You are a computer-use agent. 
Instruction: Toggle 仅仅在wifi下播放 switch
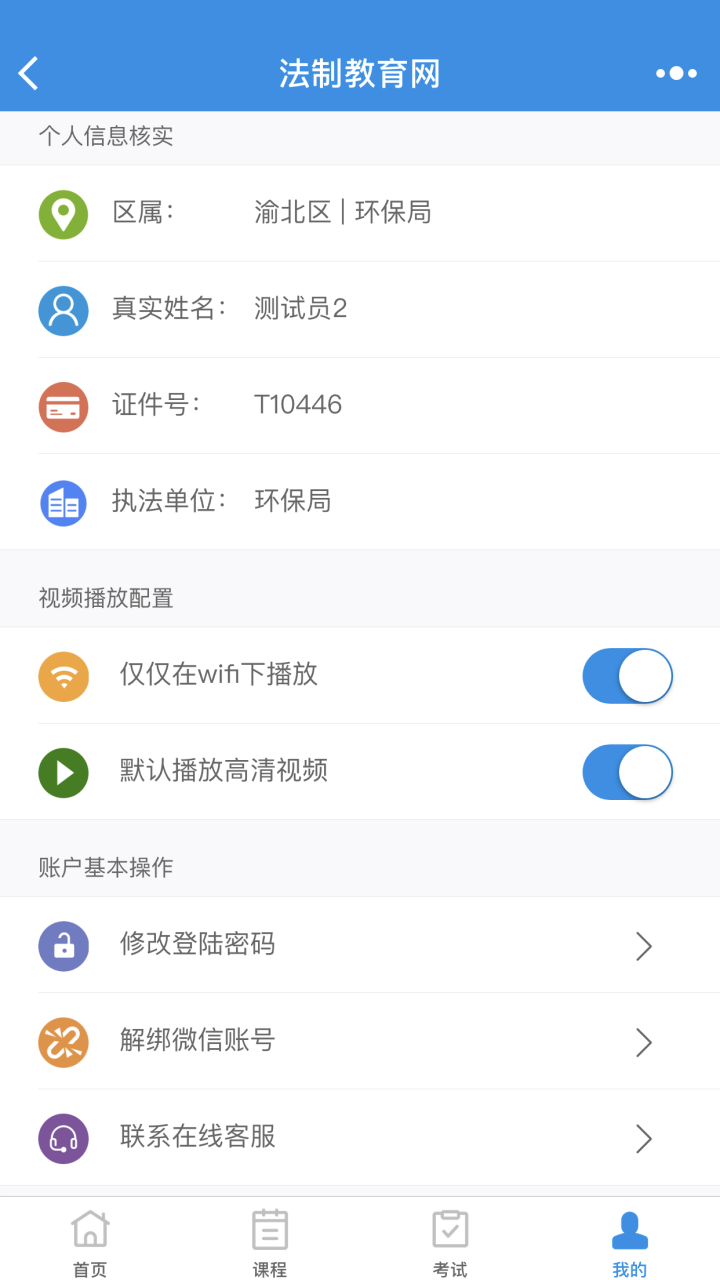627,676
